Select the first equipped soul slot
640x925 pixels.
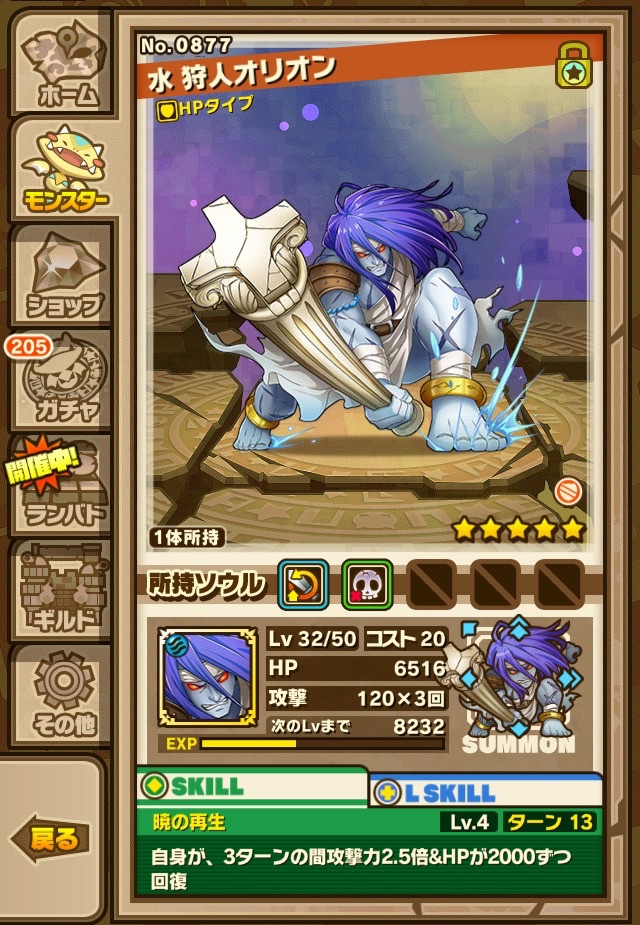tap(303, 584)
